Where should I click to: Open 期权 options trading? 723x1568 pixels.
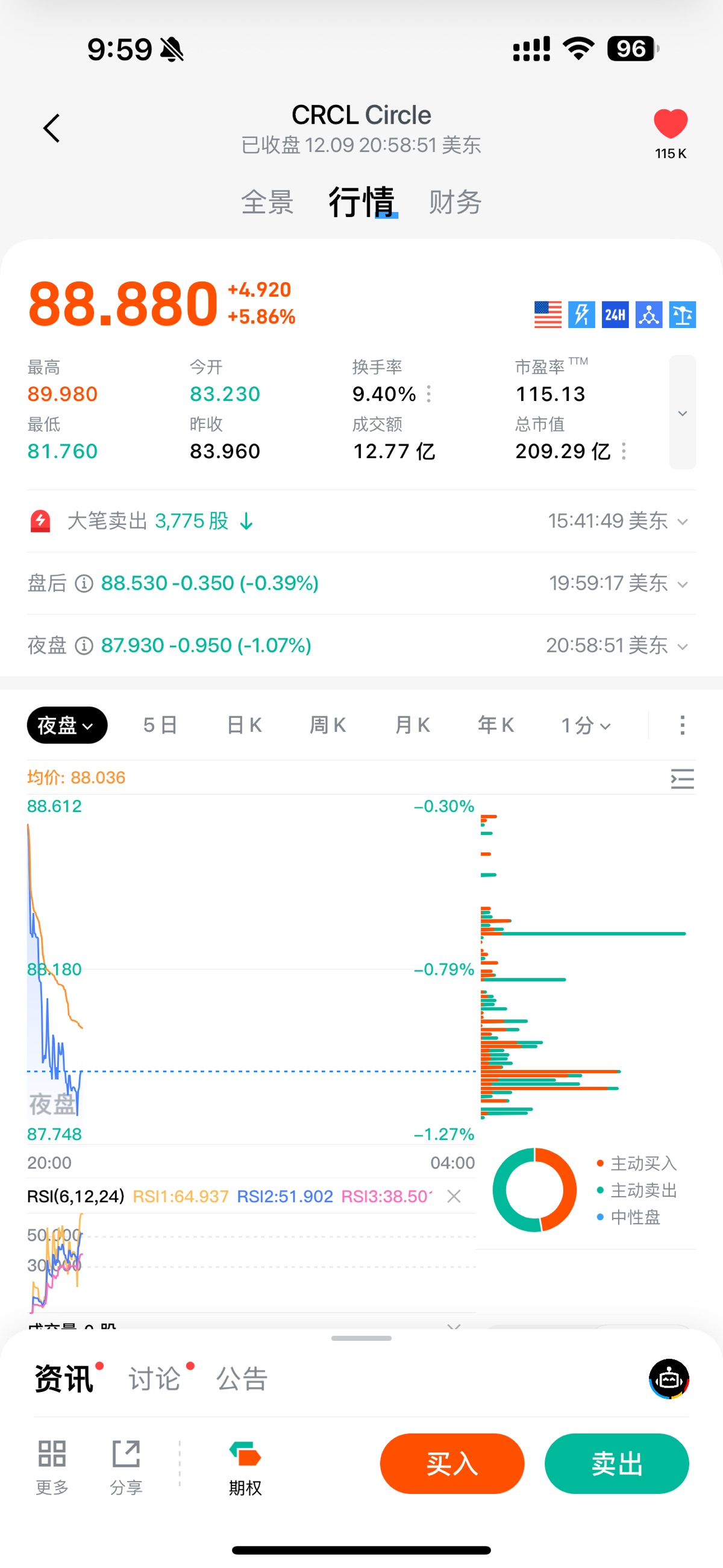pos(245,1468)
